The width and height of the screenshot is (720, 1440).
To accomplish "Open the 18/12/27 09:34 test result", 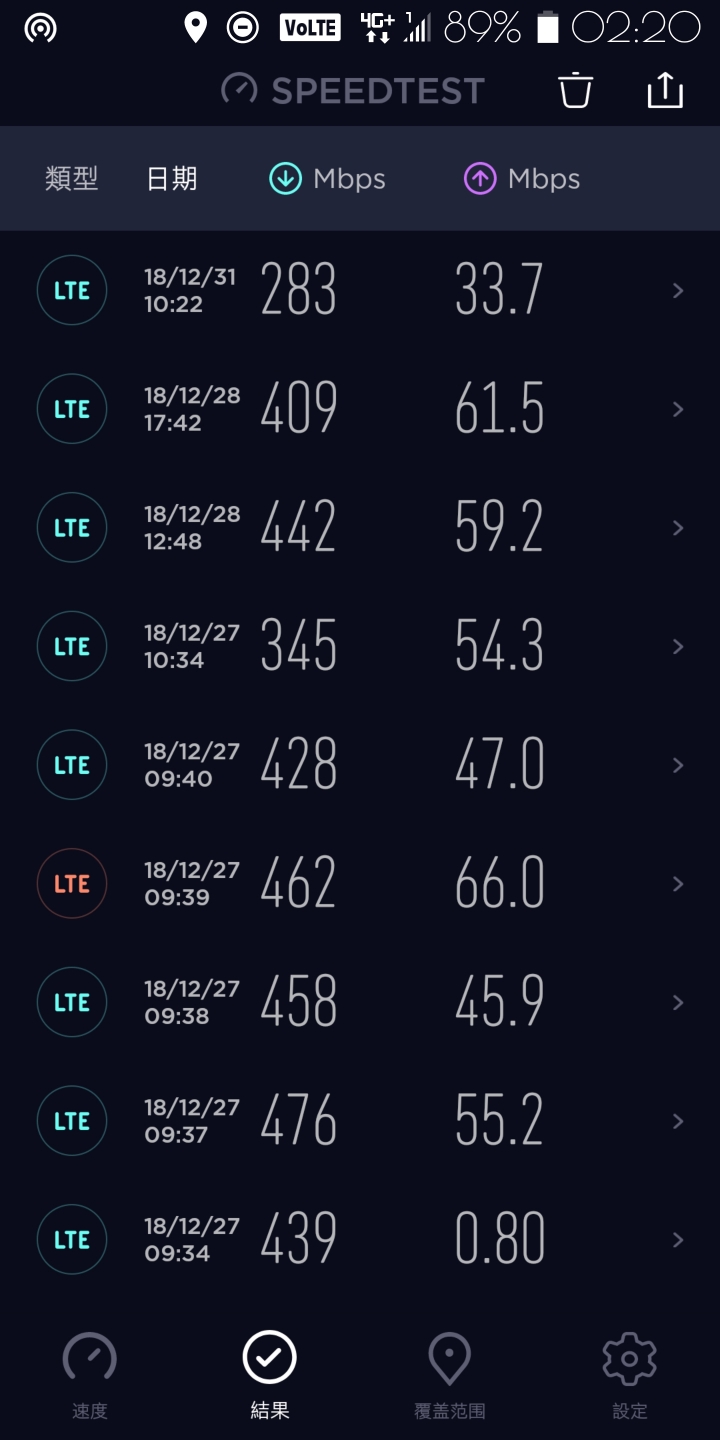I will (360, 1240).
